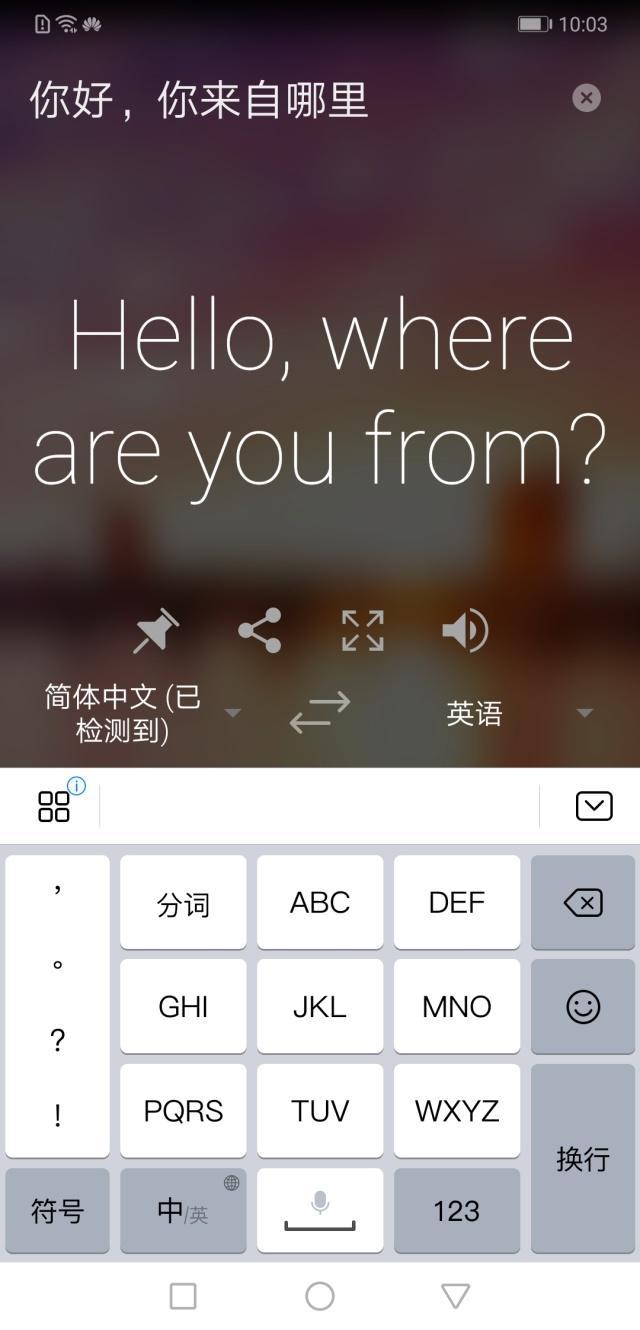
Task: Swap source and target languages
Action: [x=320, y=713]
